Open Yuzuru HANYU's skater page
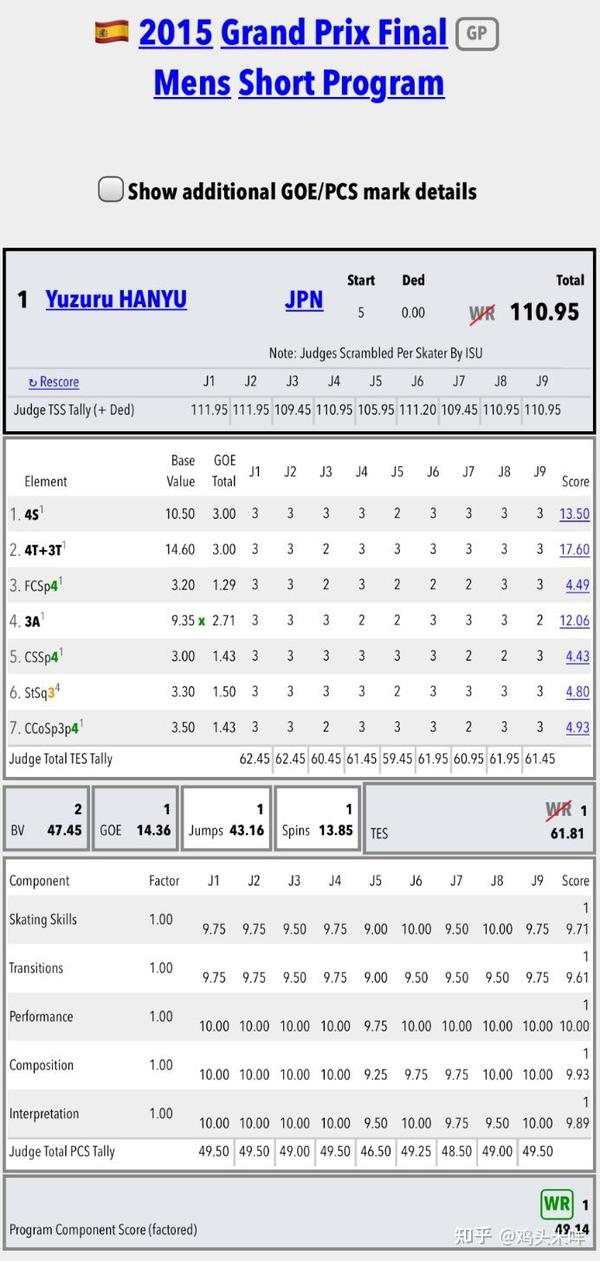 coord(116,299)
